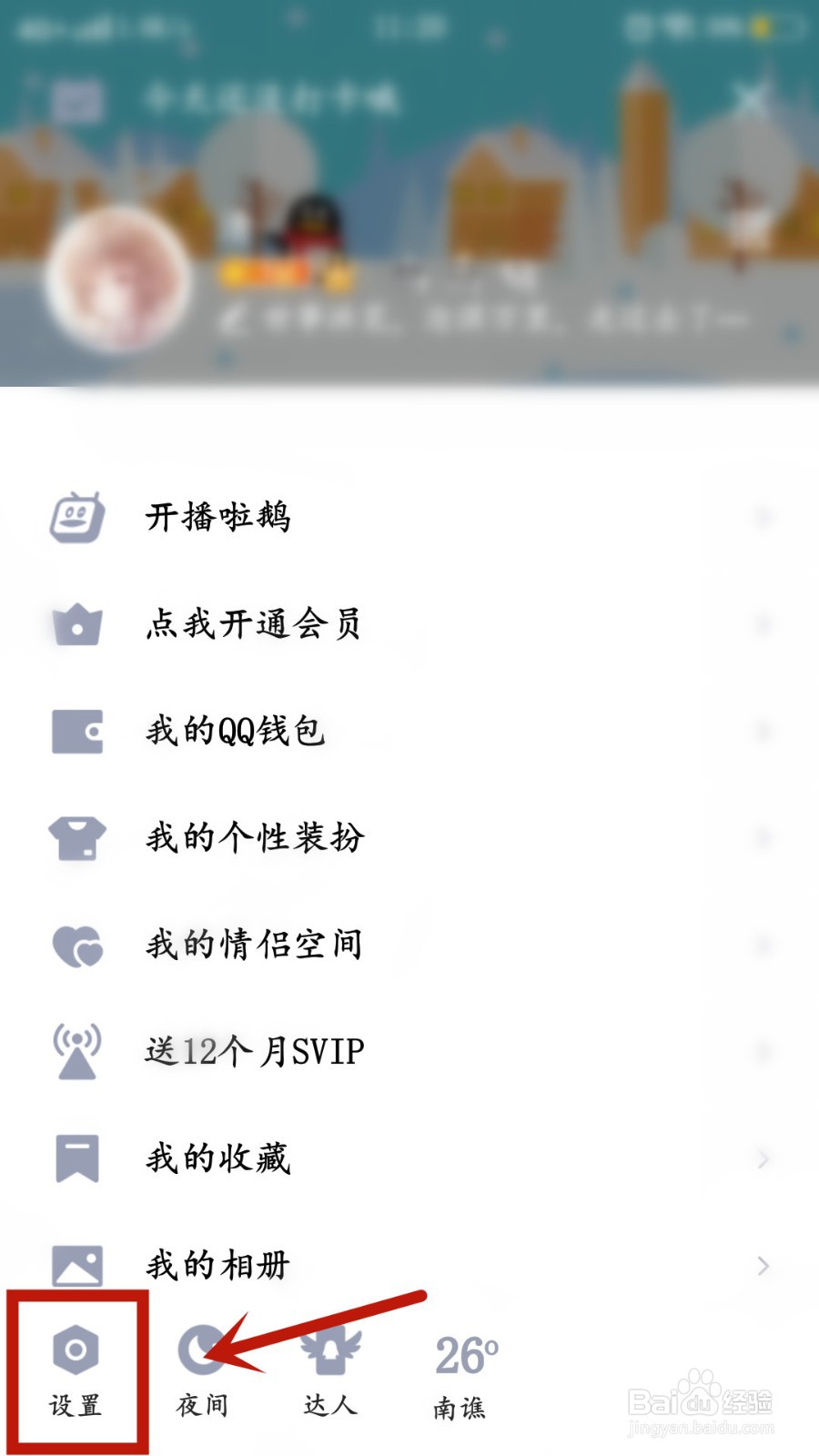
Task: Tap 点我开通会员 text label
Action: coord(255,624)
